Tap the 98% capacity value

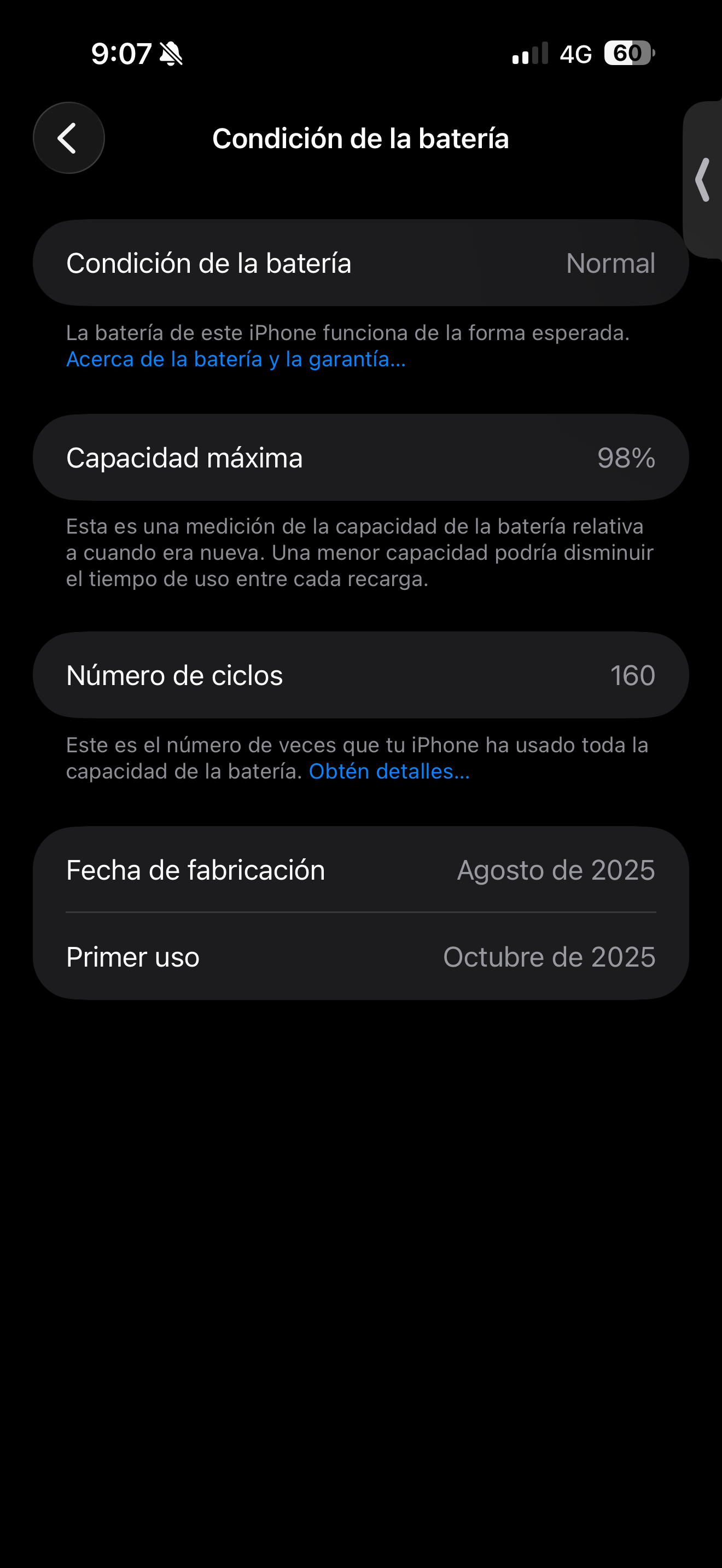tap(626, 458)
